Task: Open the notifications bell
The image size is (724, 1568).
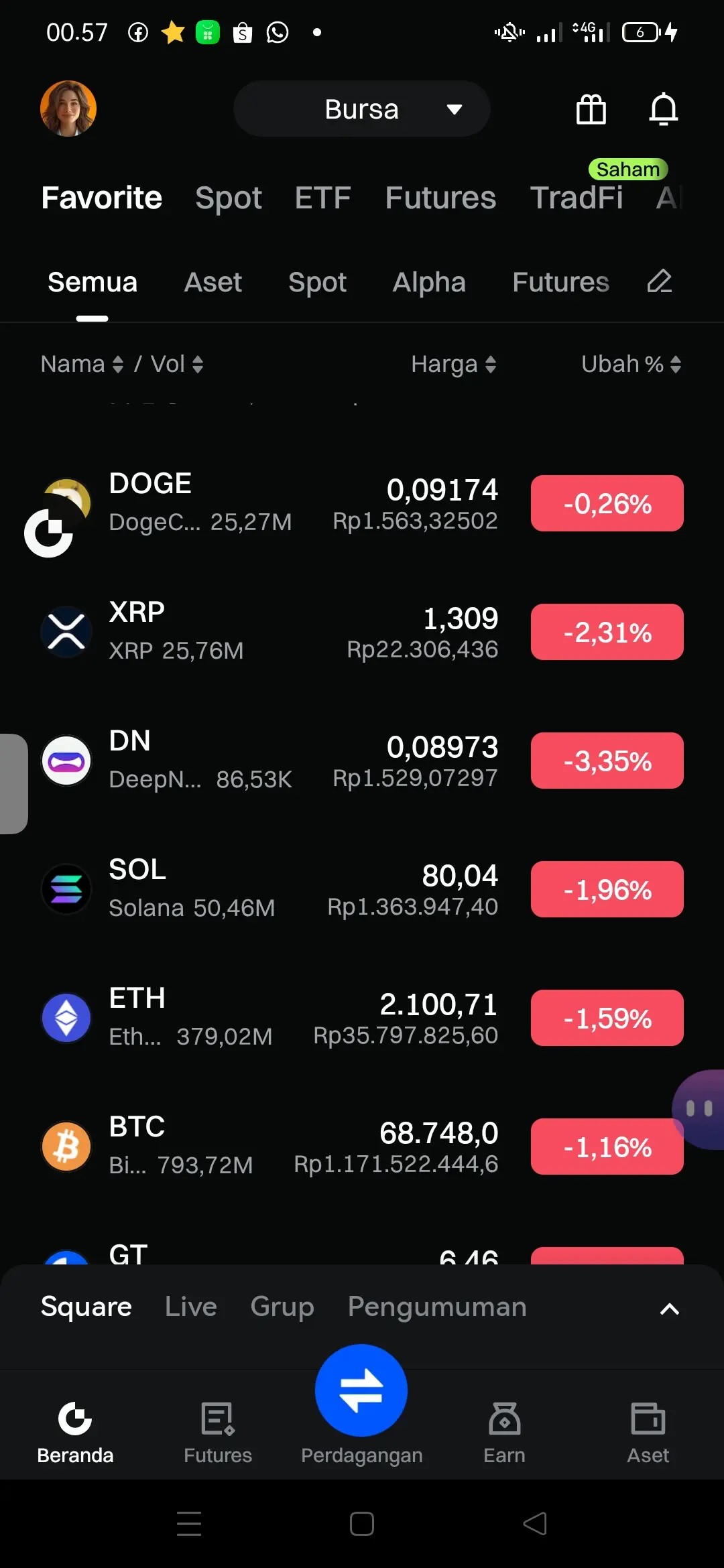Action: (664, 109)
